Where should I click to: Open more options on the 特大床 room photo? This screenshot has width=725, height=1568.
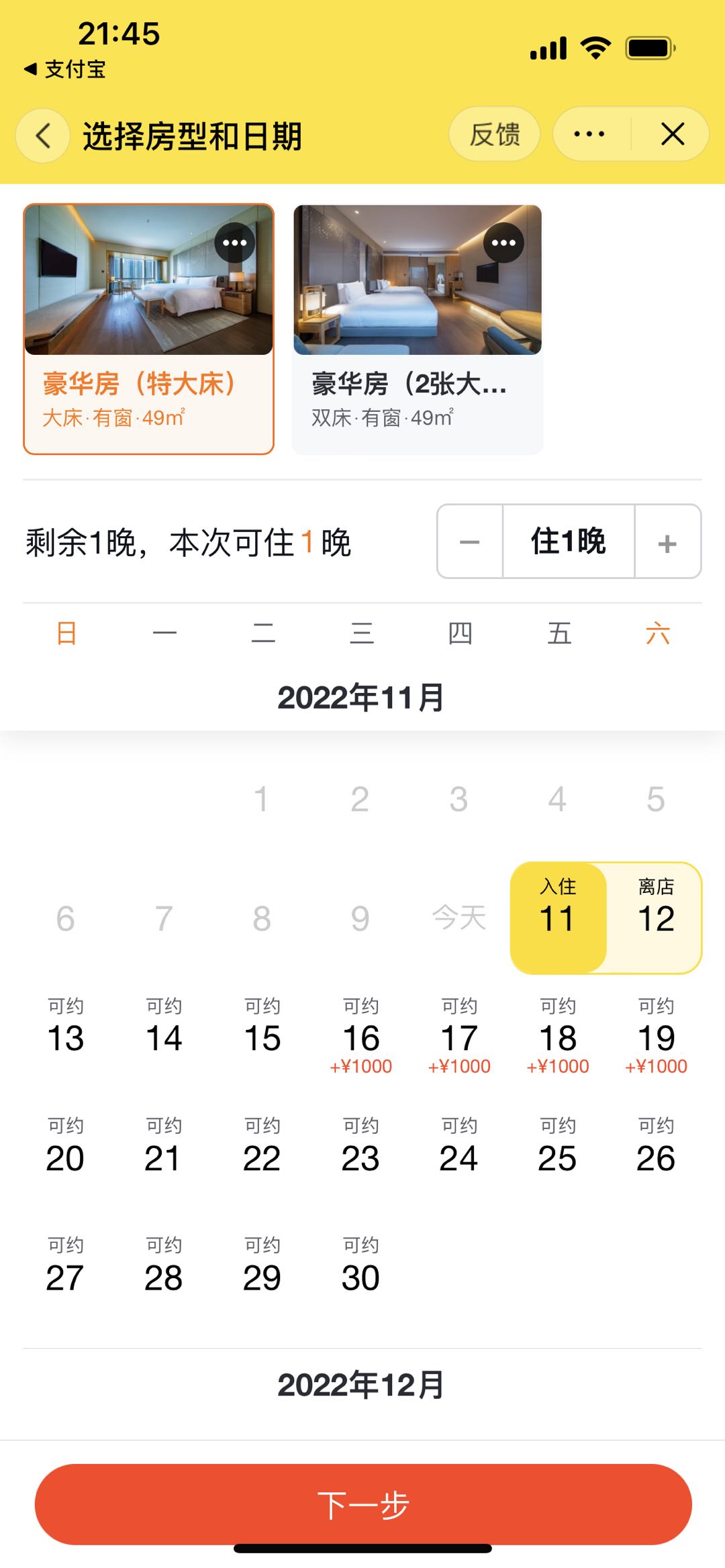(x=234, y=243)
